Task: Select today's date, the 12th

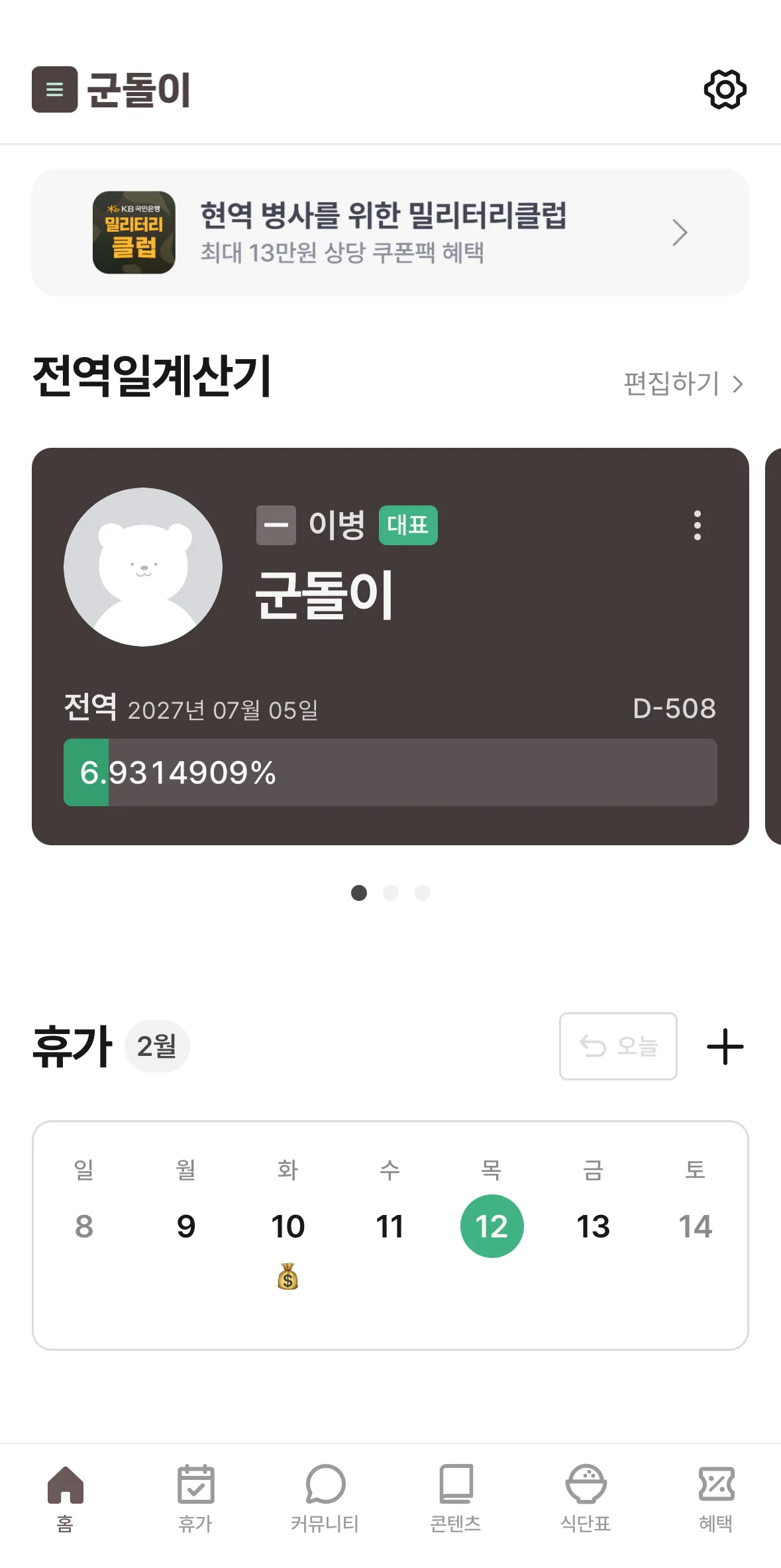Action: (492, 1226)
